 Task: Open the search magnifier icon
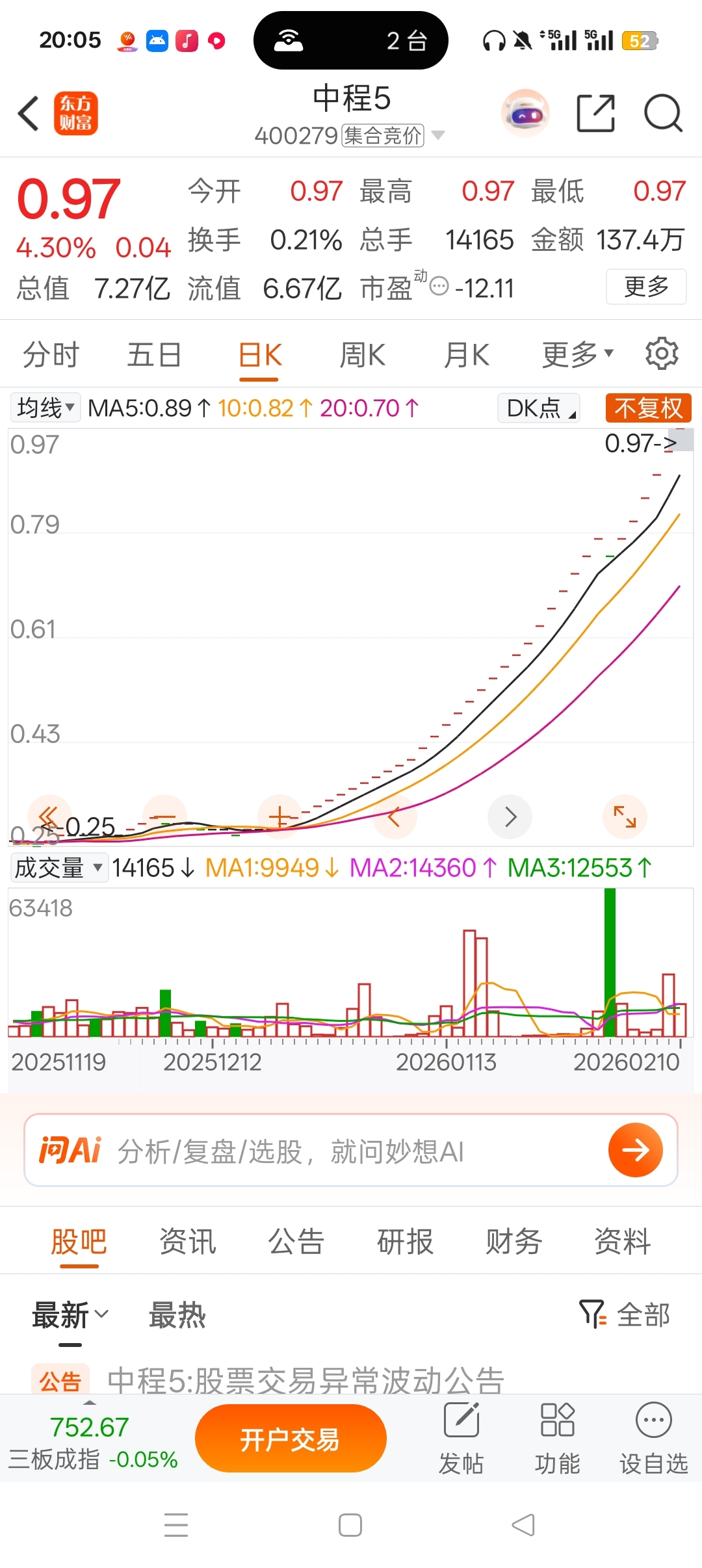coord(662,114)
